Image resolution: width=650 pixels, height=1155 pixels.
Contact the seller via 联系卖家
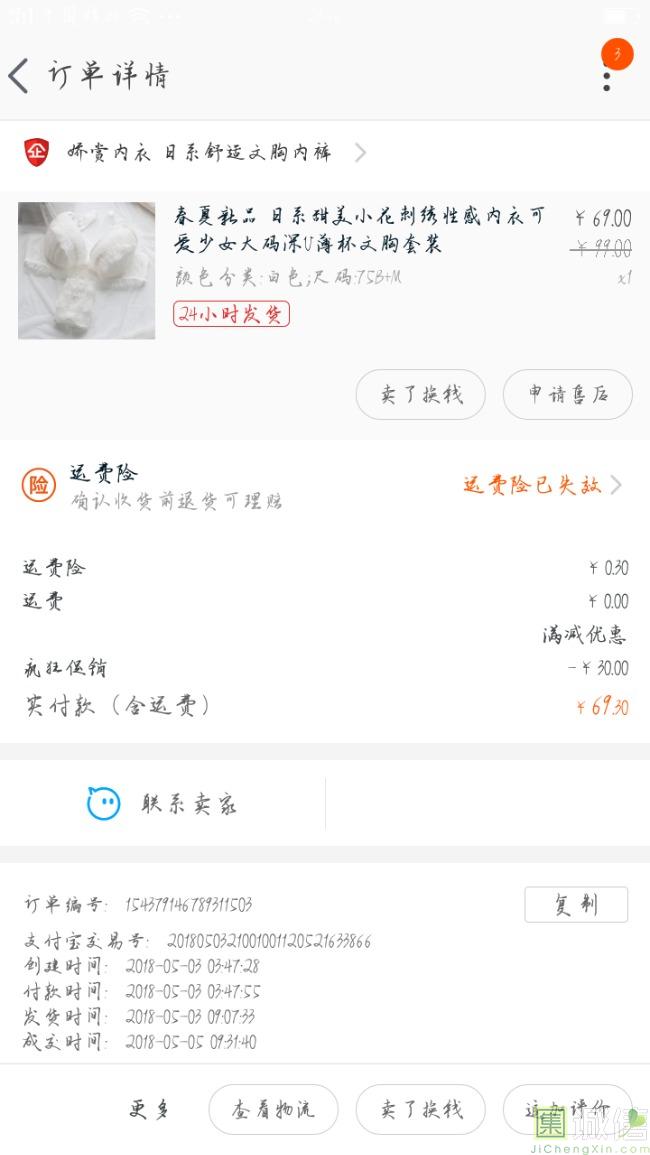[163, 804]
